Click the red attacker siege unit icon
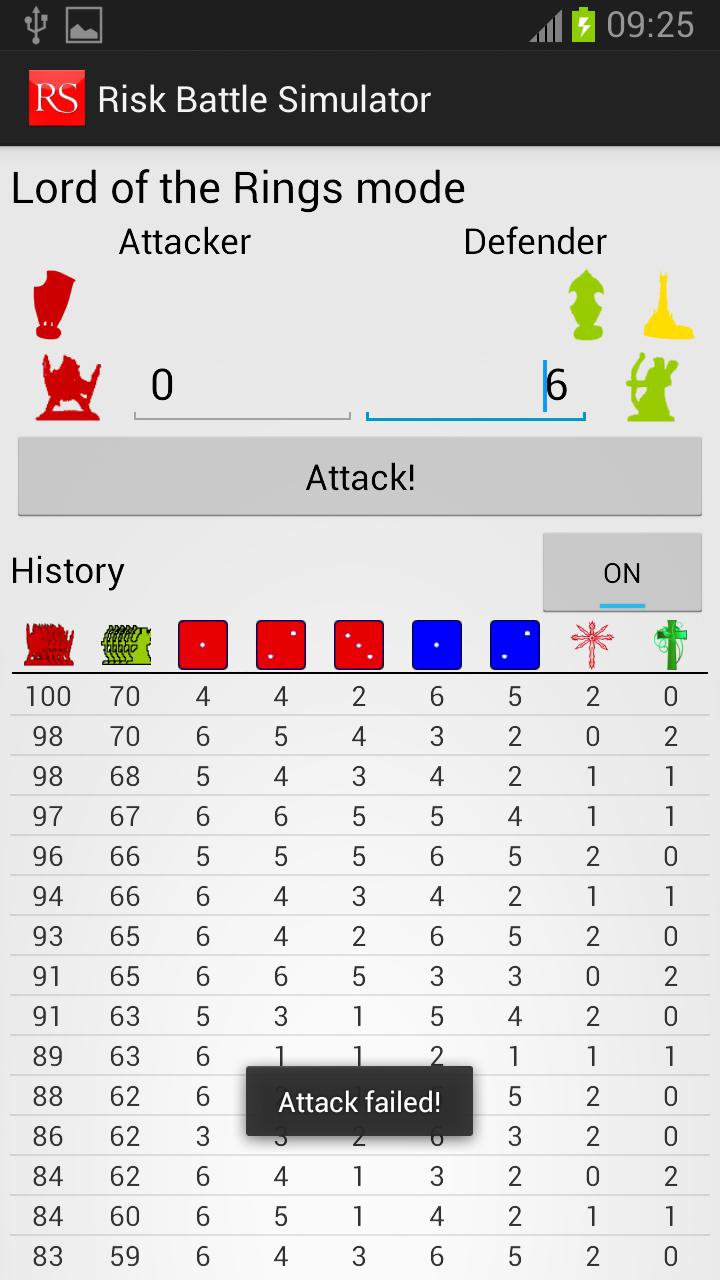The image size is (720, 1280). tap(66, 385)
